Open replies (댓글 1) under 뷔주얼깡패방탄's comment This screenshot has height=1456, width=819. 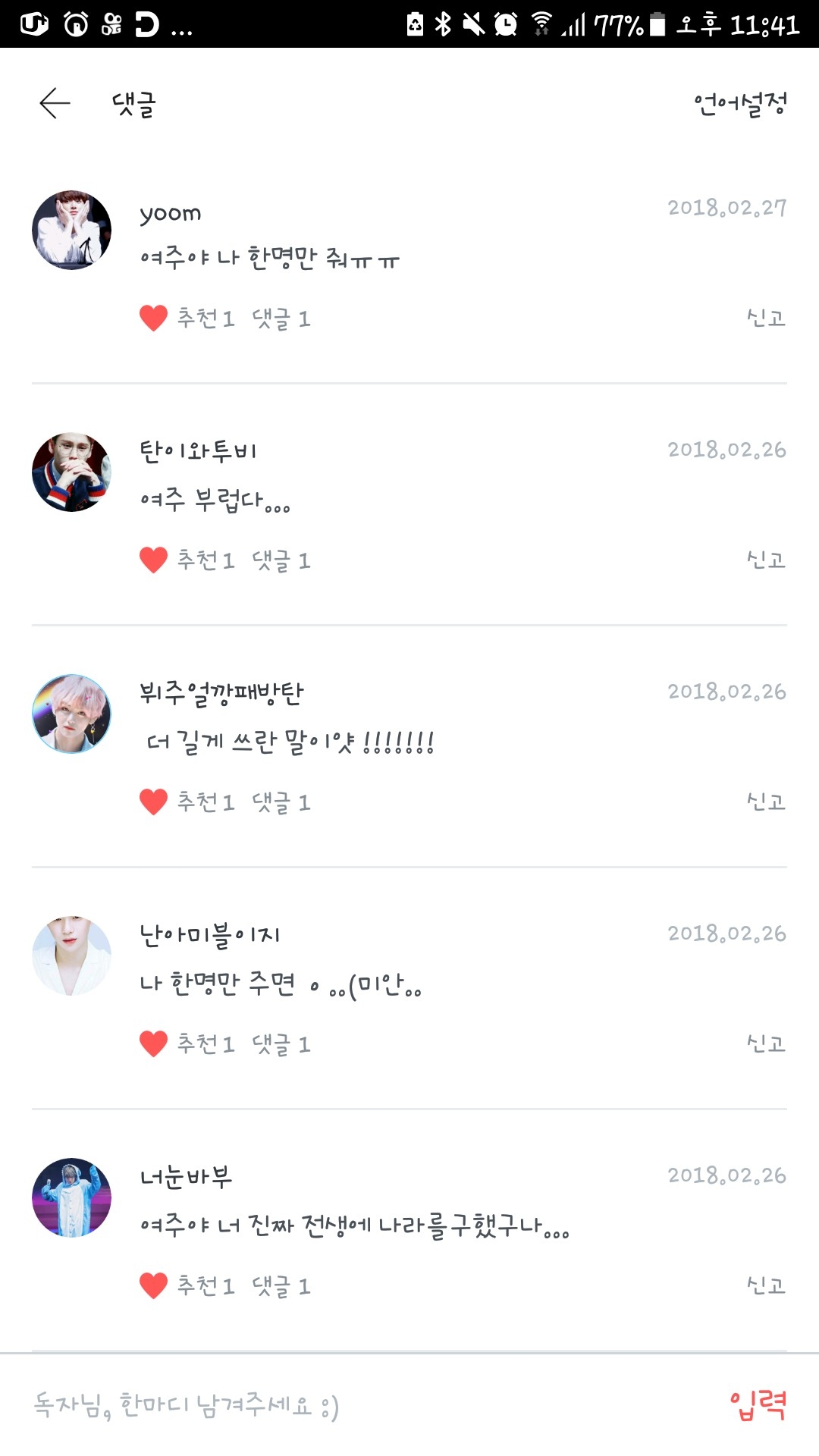281,802
